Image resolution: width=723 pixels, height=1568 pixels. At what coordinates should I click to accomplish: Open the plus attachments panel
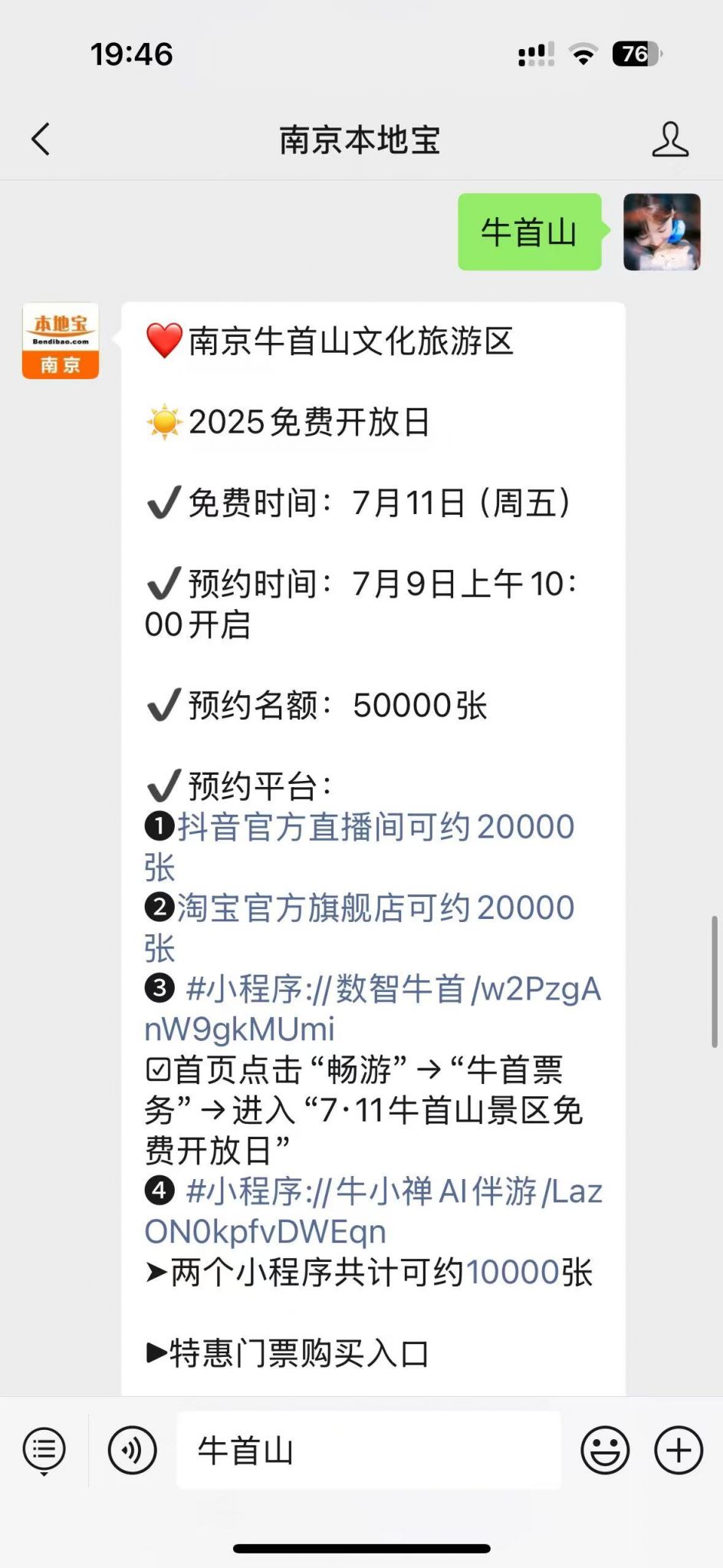tap(679, 1451)
